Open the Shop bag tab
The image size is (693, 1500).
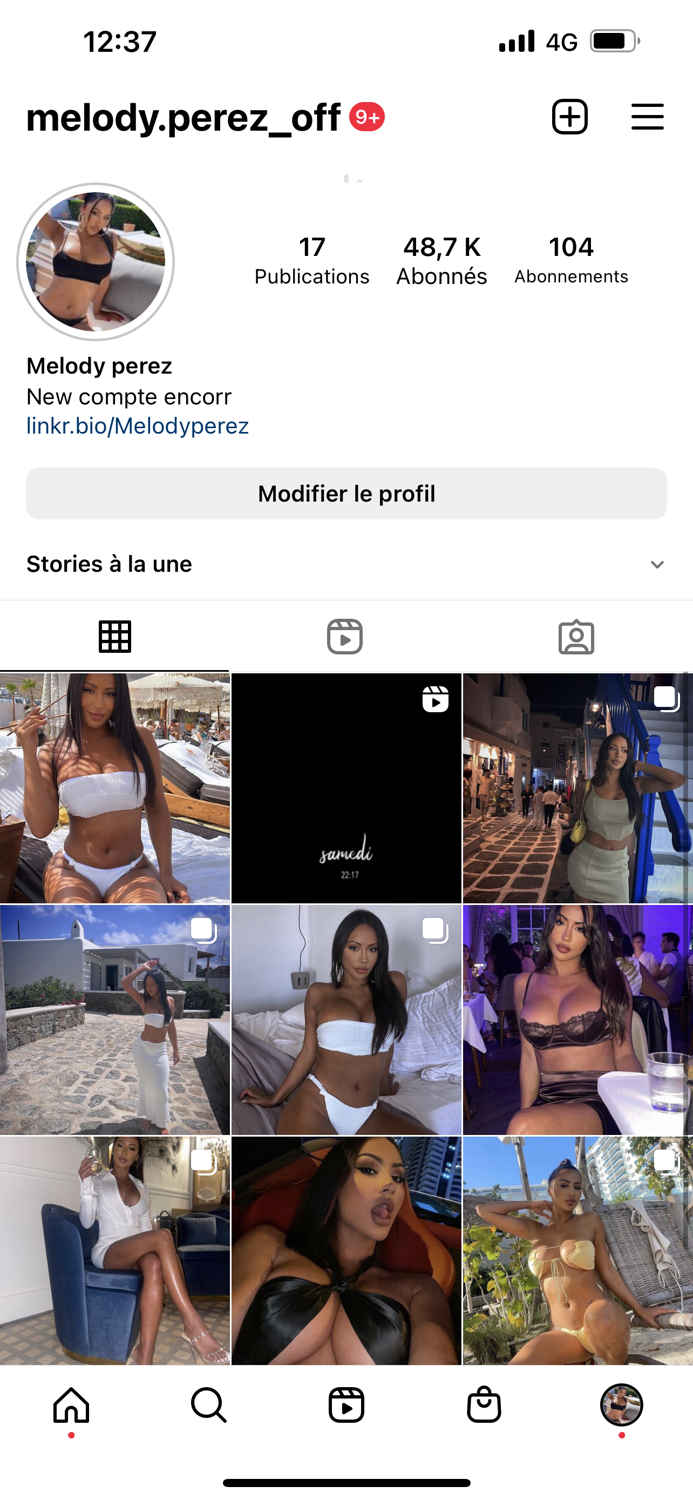click(484, 1405)
